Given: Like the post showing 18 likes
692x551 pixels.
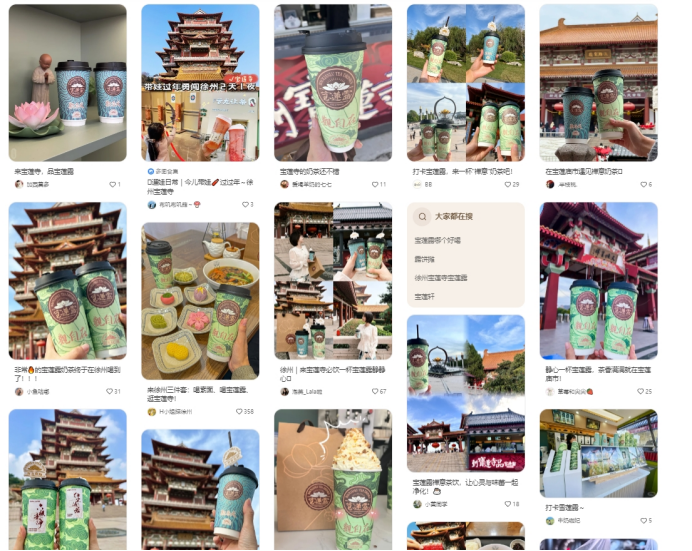Looking at the screenshot, I should [508, 504].
